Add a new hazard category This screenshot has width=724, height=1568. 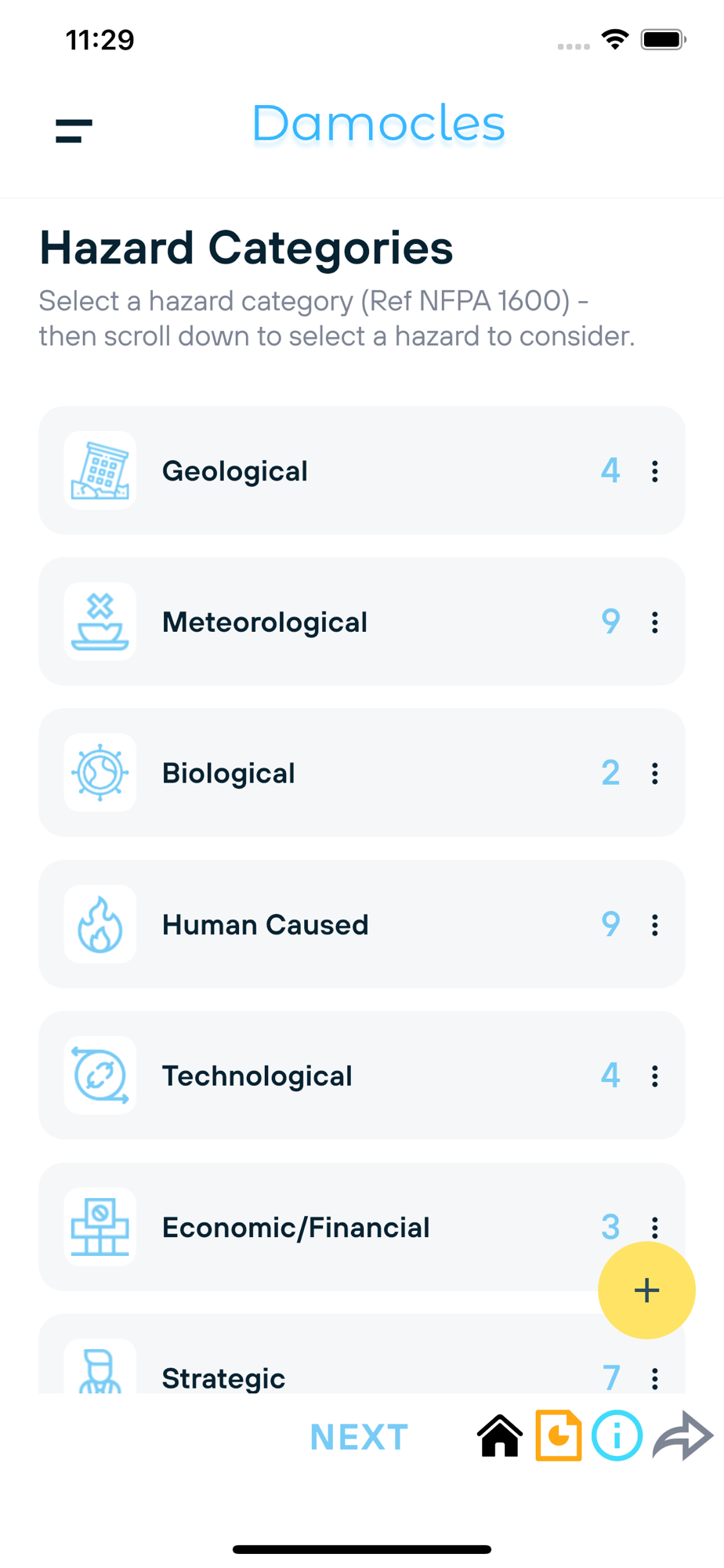pos(646,1290)
